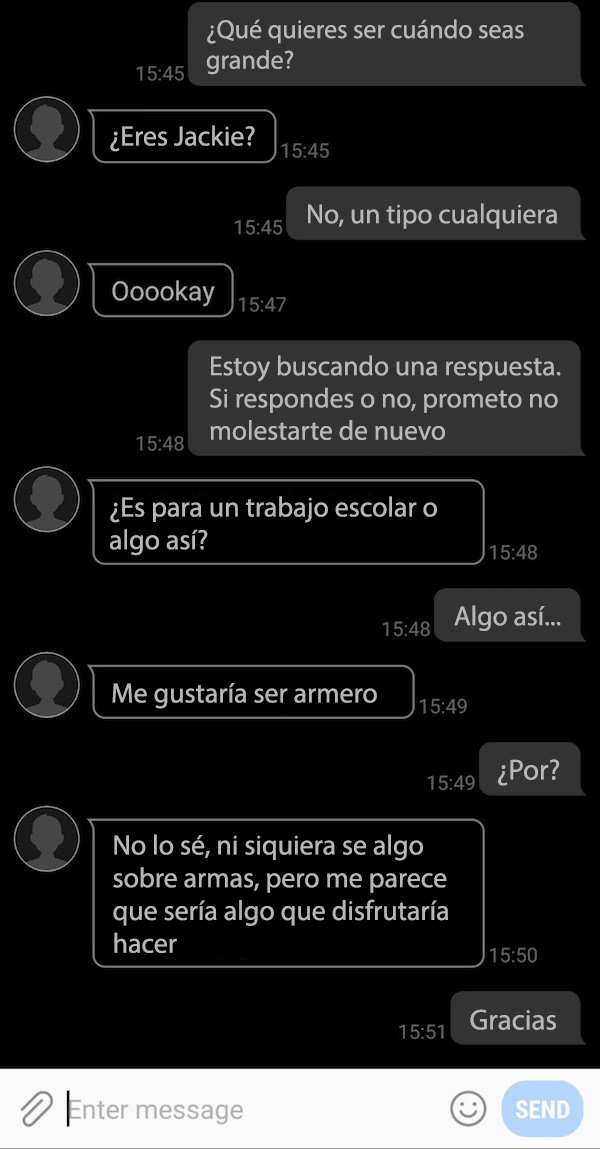Image resolution: width=600 pixels, height=1149 pixels.
Task: Focus the Enter message field
Action: click(x=250, y=1109)
